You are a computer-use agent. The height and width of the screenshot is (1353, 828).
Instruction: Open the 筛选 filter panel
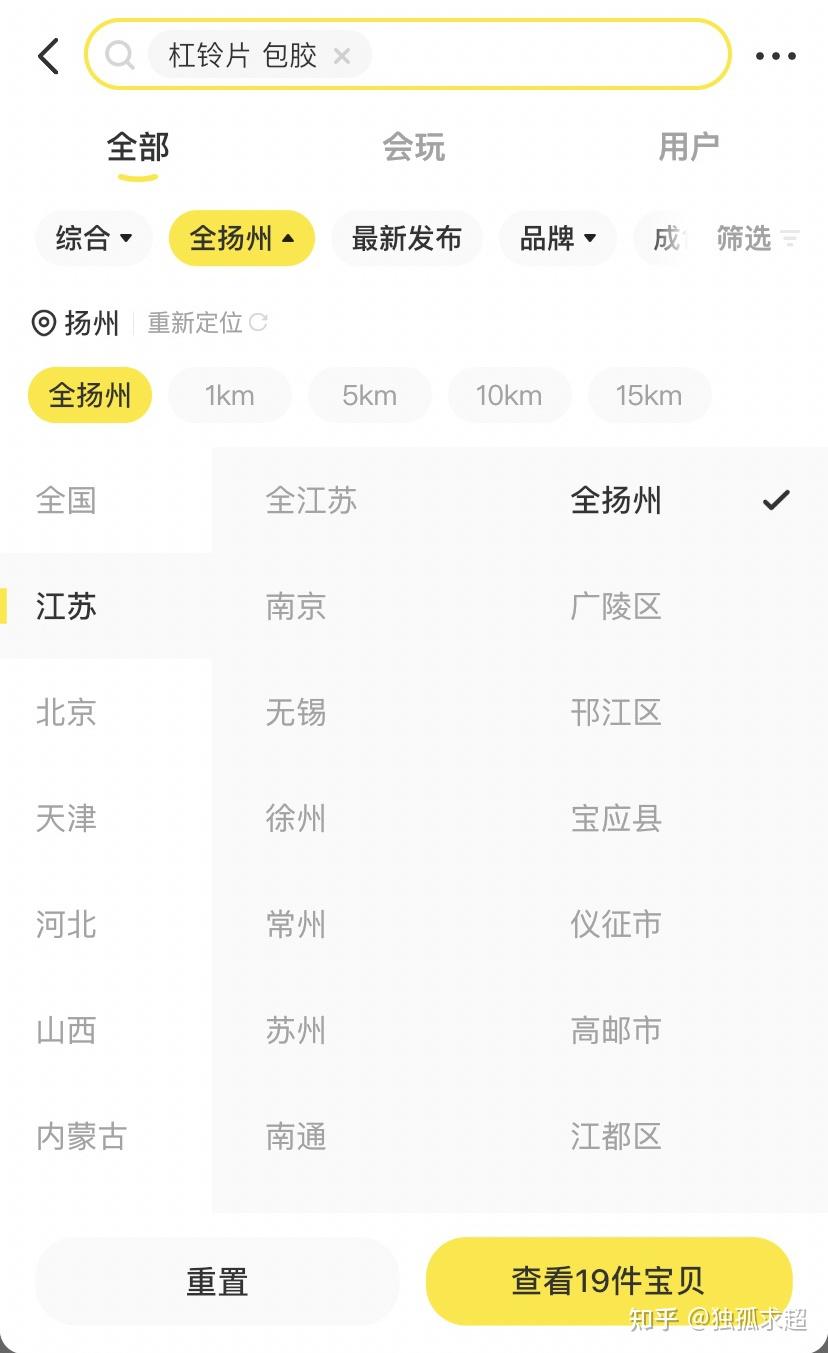[757, 239]
